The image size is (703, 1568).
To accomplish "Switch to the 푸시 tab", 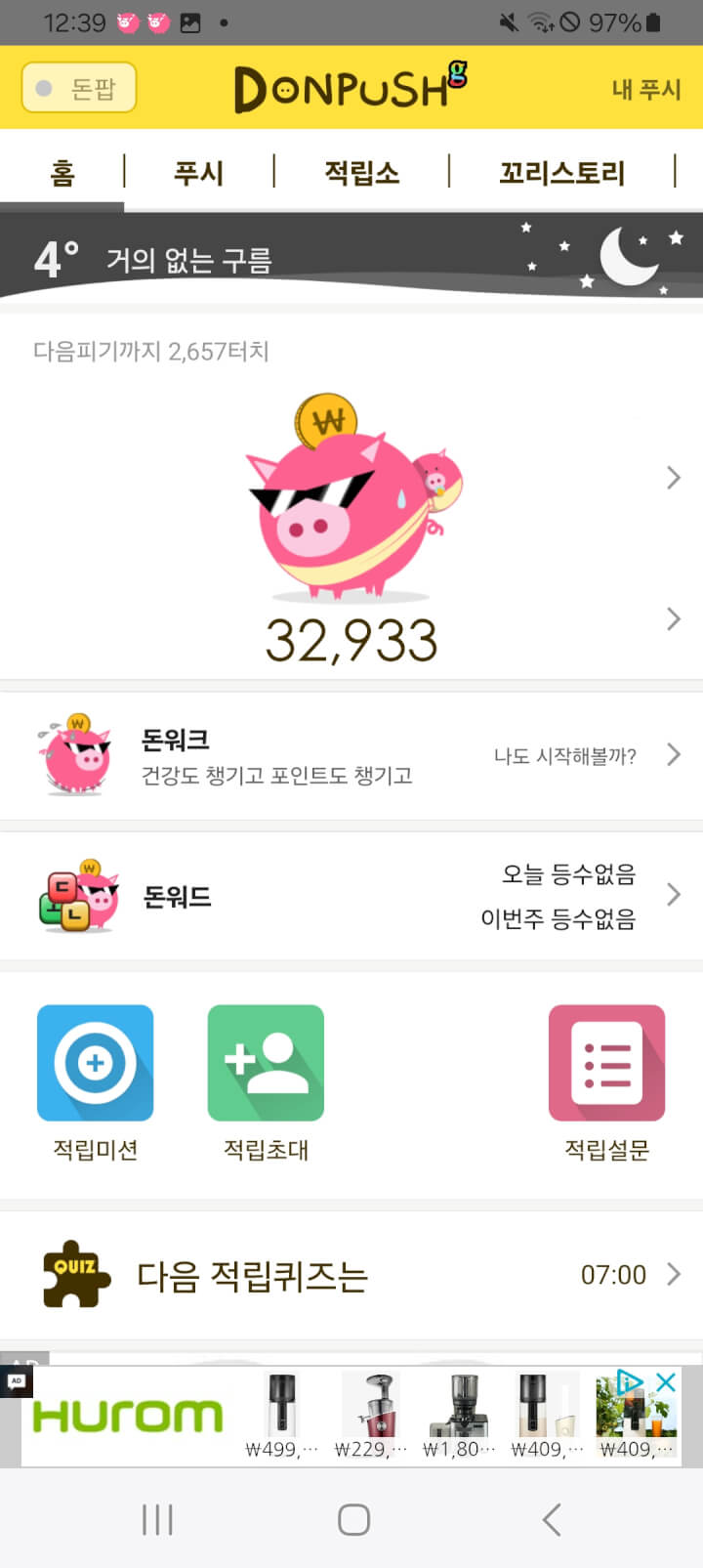I will 198,174.
